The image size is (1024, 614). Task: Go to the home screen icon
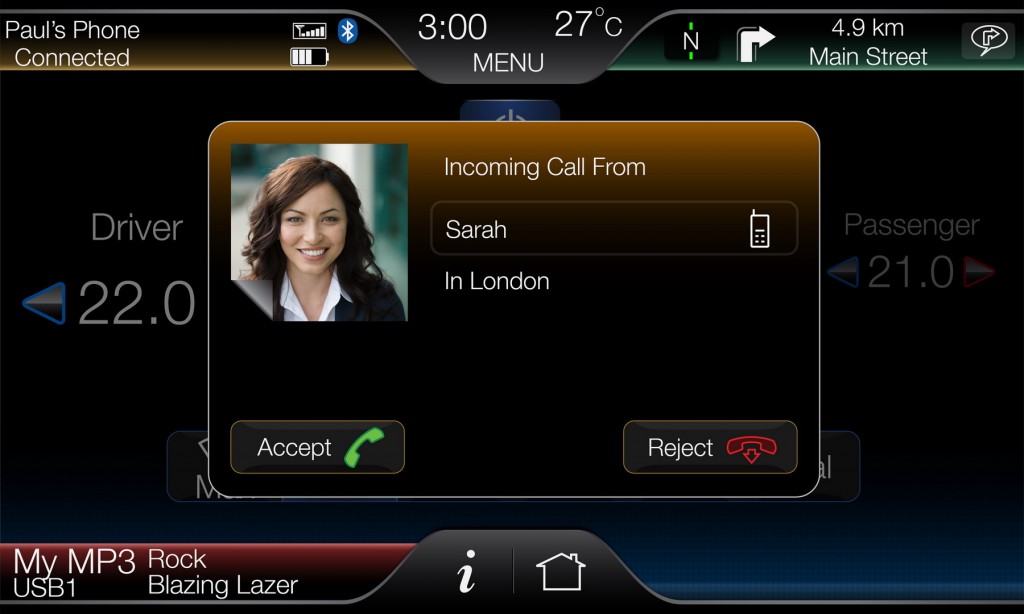[x=560, y=573]
